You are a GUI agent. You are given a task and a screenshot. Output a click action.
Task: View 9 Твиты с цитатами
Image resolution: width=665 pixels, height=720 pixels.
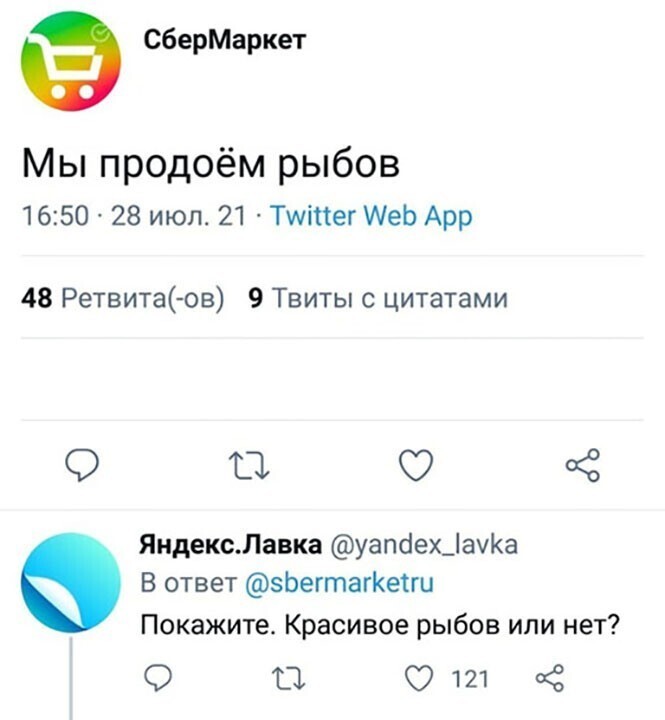(x=378, y=298)
